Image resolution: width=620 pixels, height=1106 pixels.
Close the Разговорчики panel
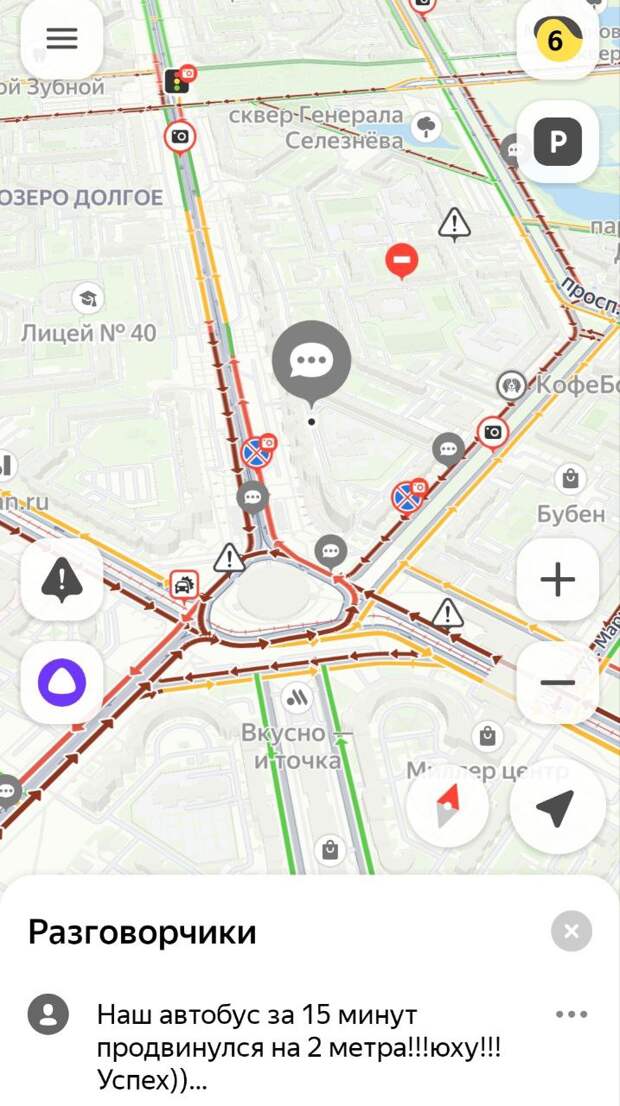[x=571, y=932]
